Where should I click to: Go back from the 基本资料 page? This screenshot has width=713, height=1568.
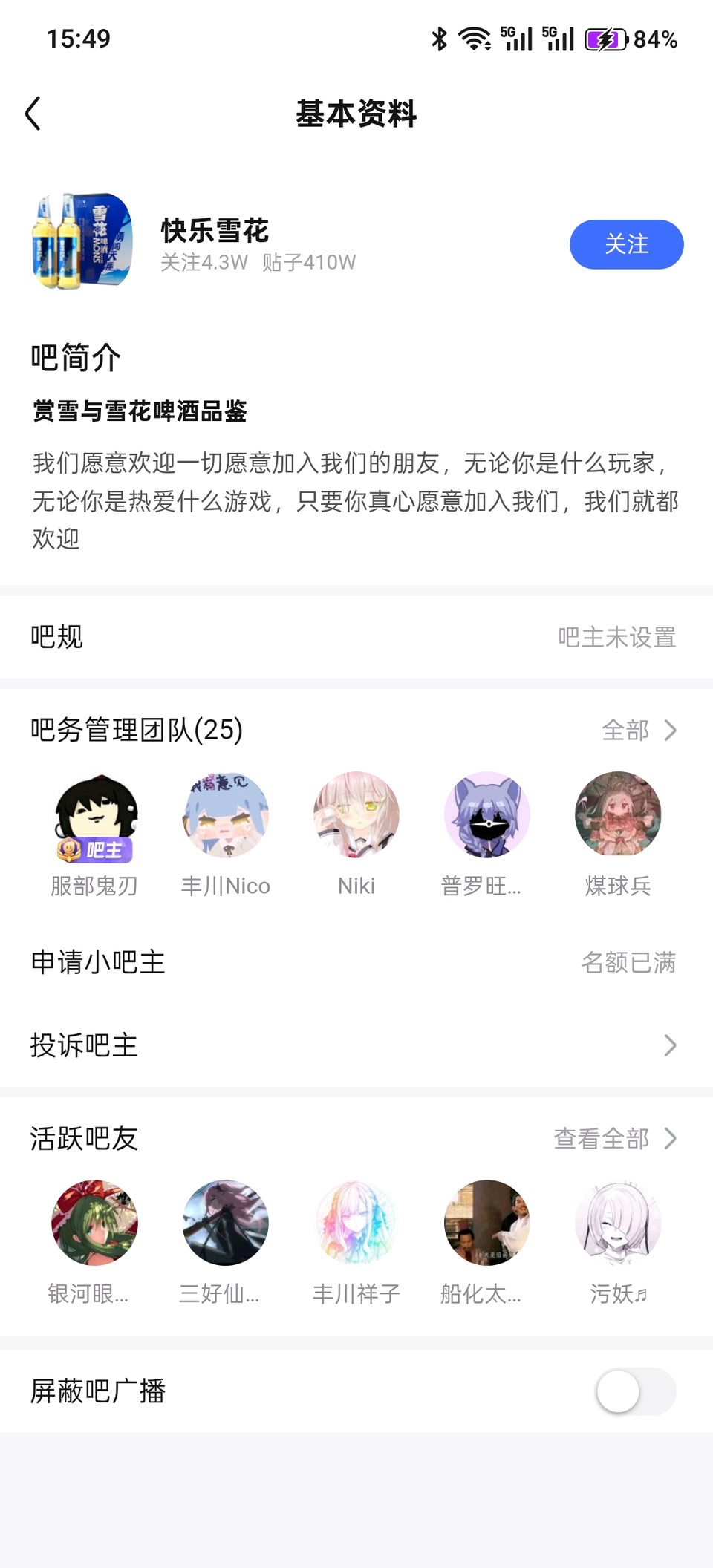click(33, 114)
